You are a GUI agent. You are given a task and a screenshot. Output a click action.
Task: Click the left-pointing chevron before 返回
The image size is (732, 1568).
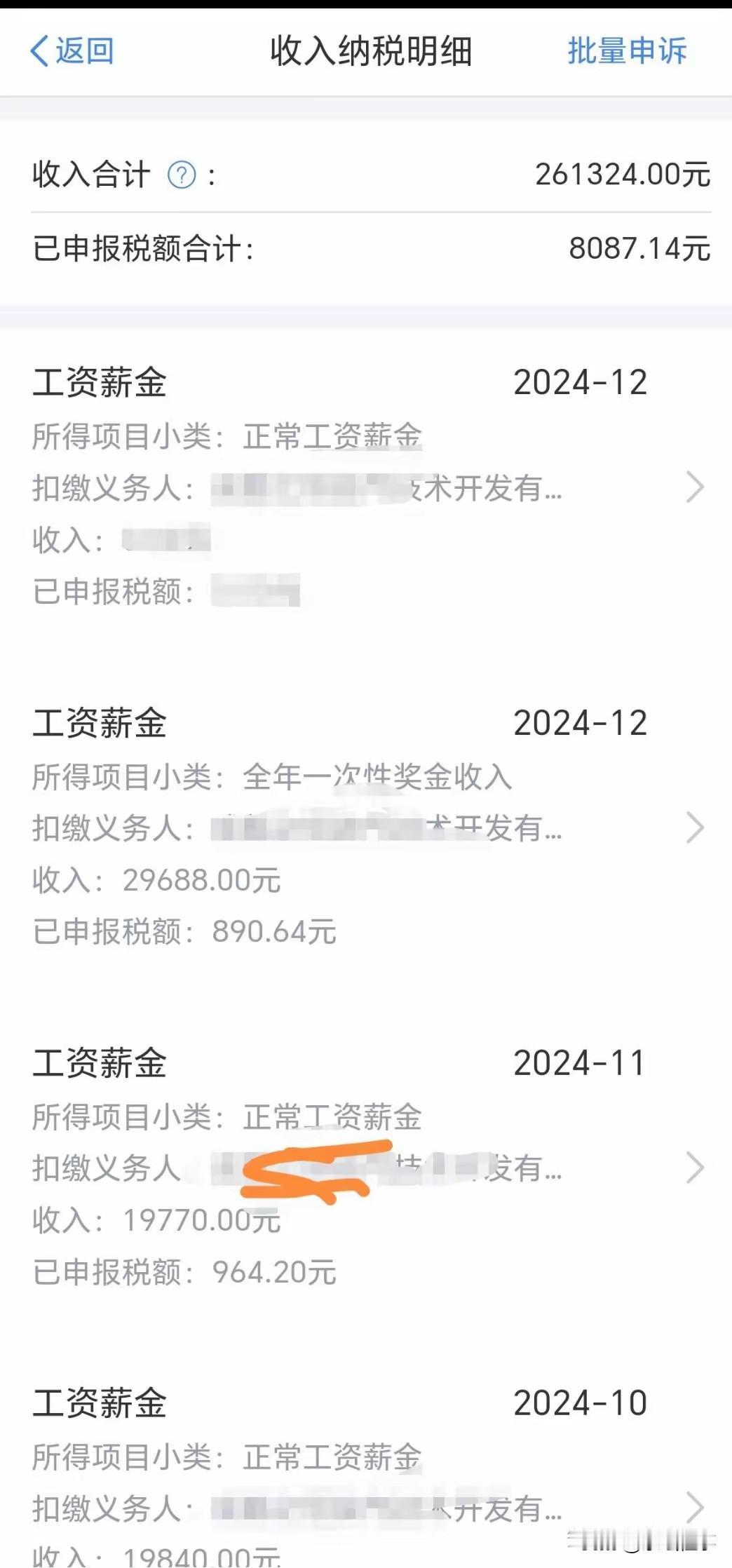pos(39,50)
